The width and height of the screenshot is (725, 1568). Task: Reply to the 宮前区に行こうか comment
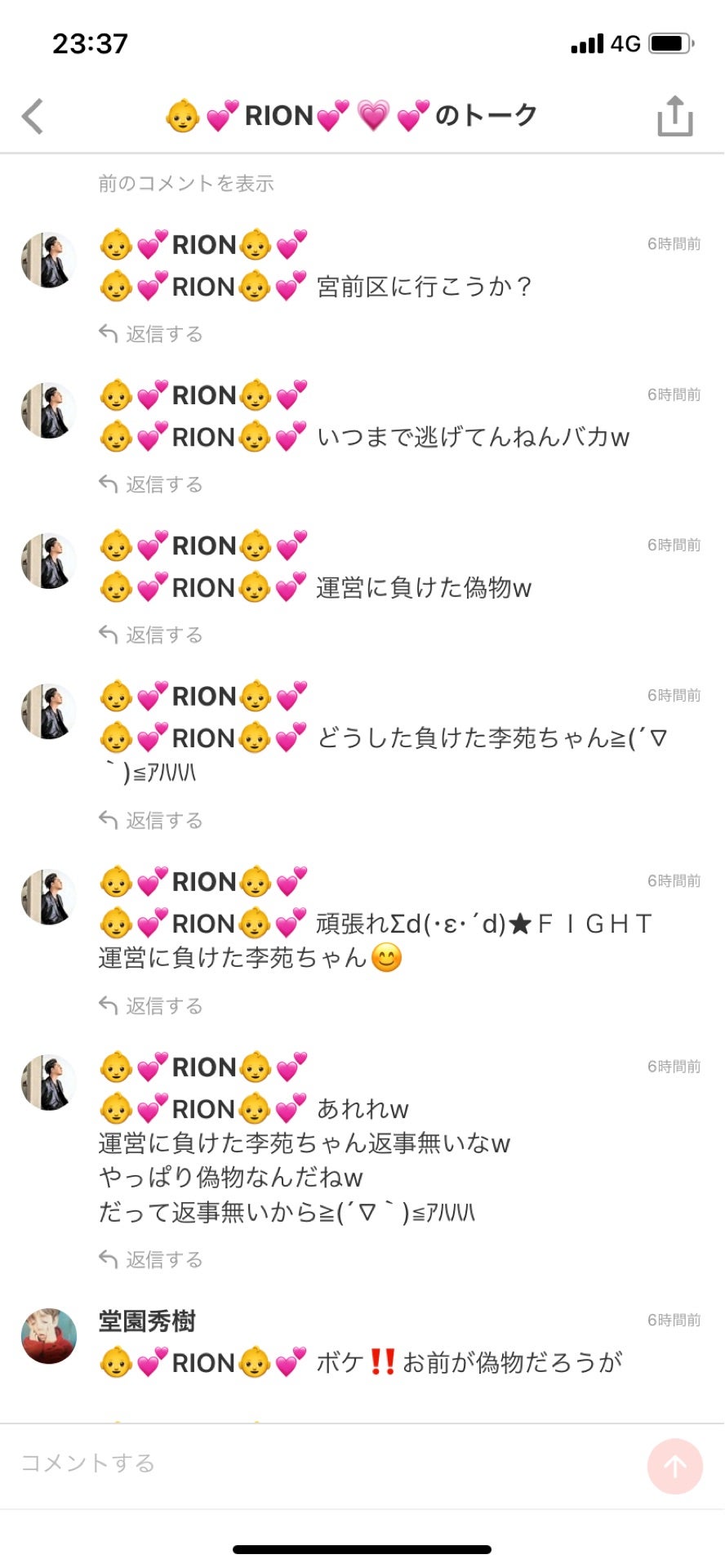pos(152,334)
